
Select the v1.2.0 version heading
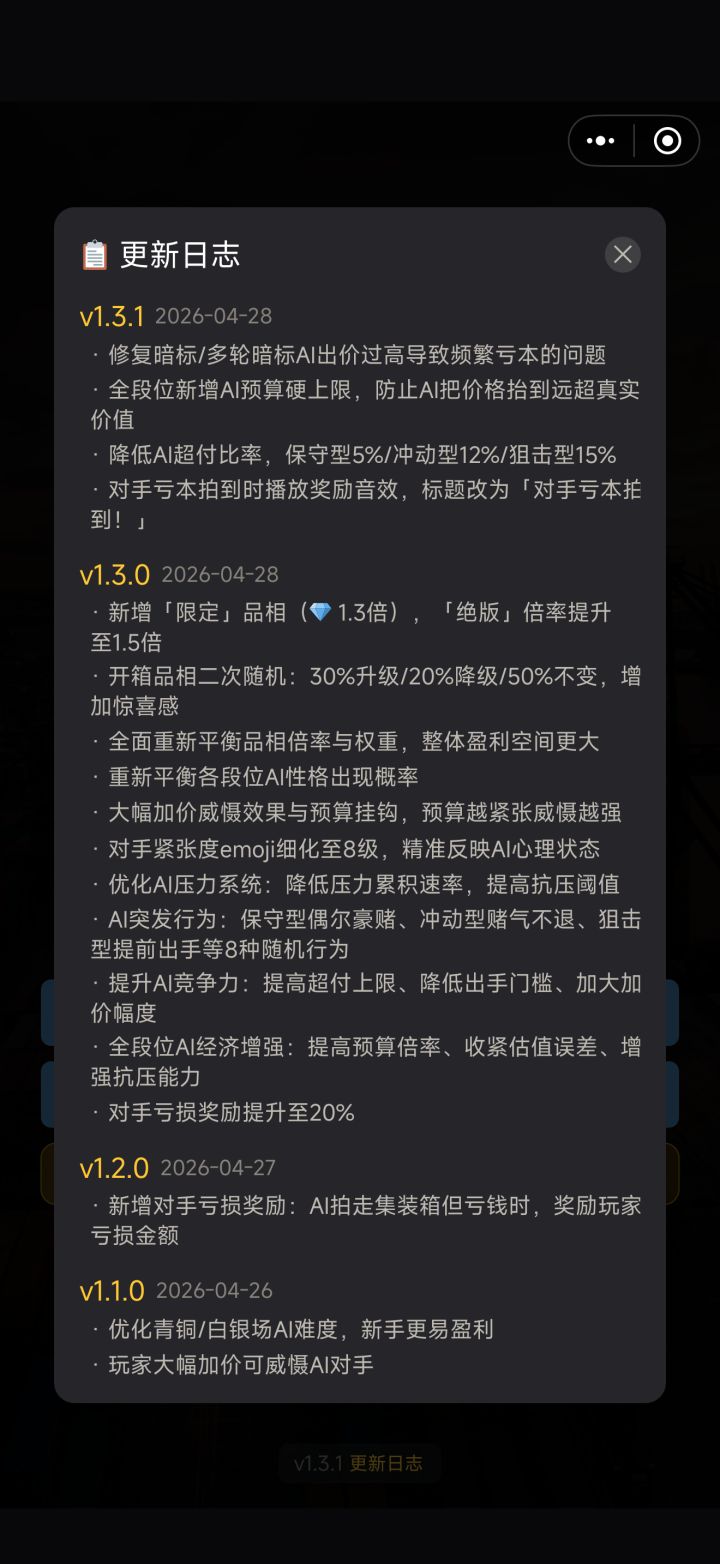(112, 1167)
